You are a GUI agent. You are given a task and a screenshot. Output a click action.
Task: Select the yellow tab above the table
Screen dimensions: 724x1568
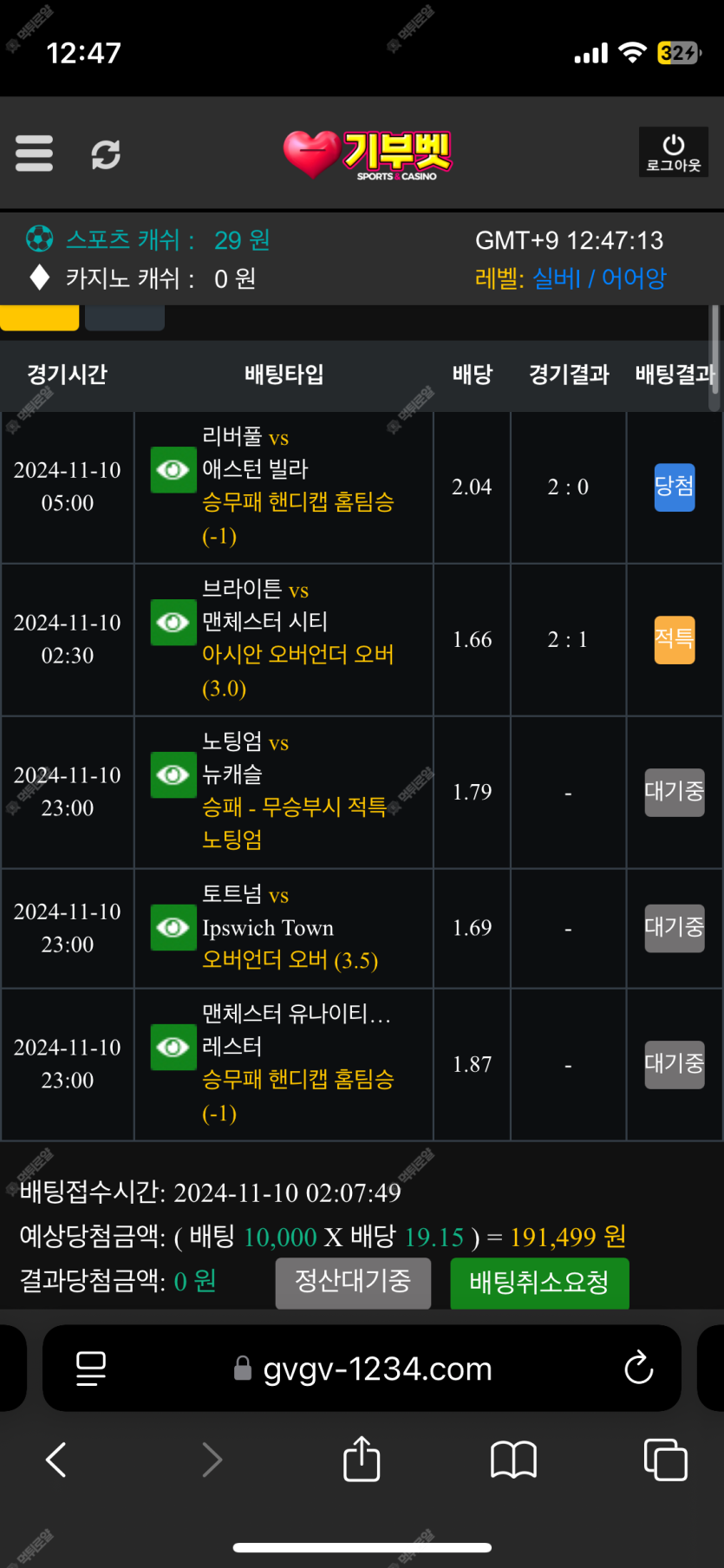pos(40,317)
